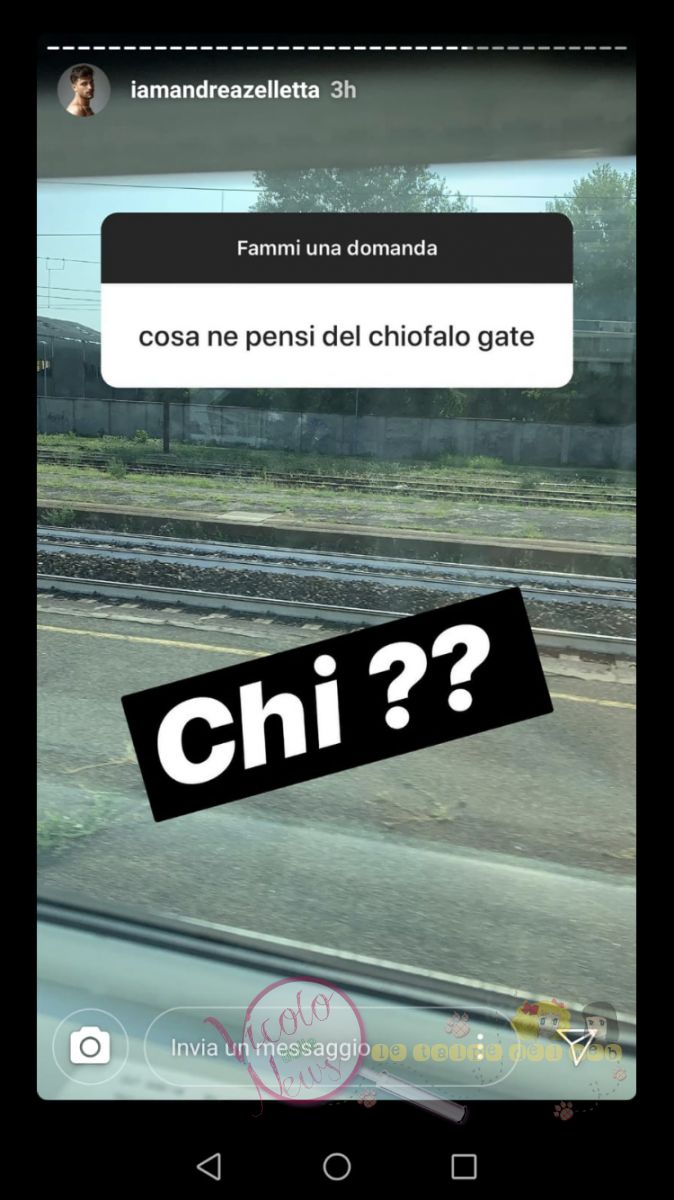Tap the 'Invia un messaggio' field
This screenshot has width=674, height=1200.
[x=300, y=1047]
